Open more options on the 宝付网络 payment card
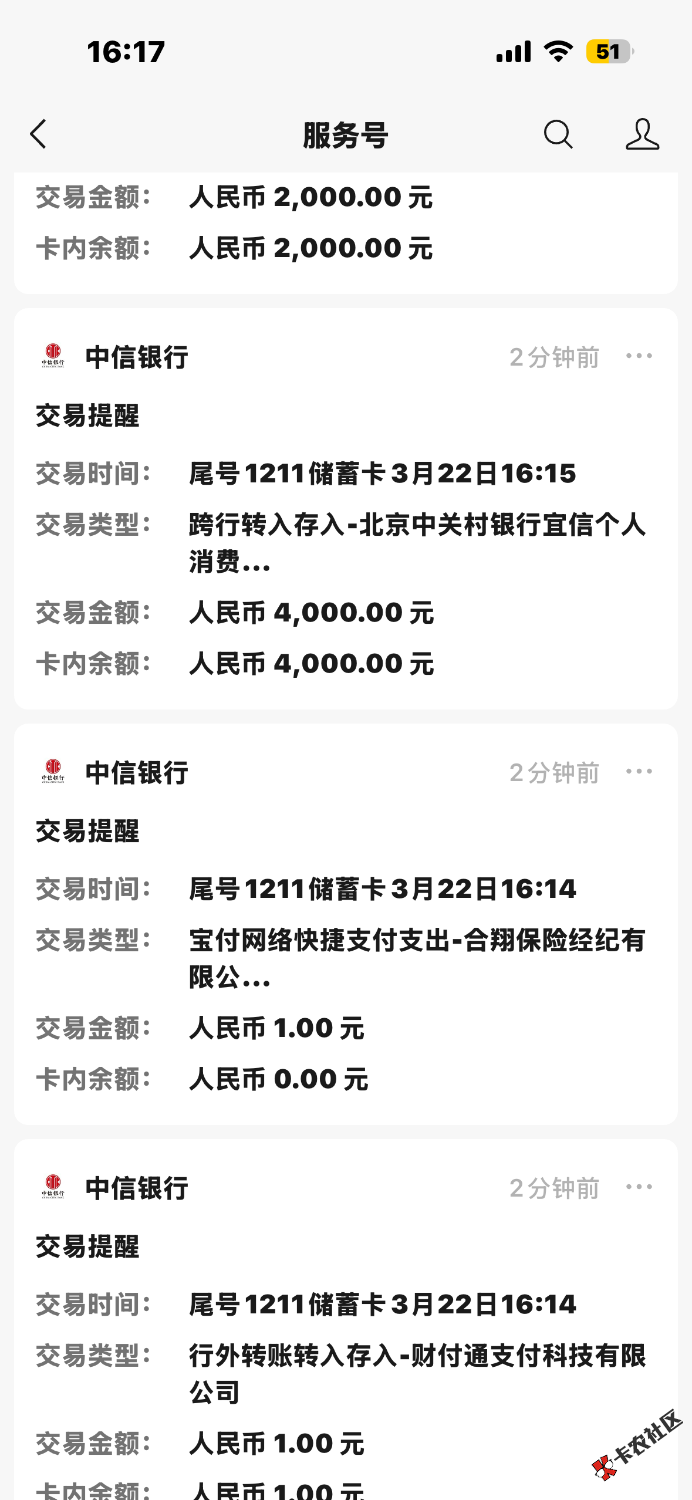Image resolution: width=692 pixels, height=1500 pixels. pyautogui.click(x=639, y=772)
